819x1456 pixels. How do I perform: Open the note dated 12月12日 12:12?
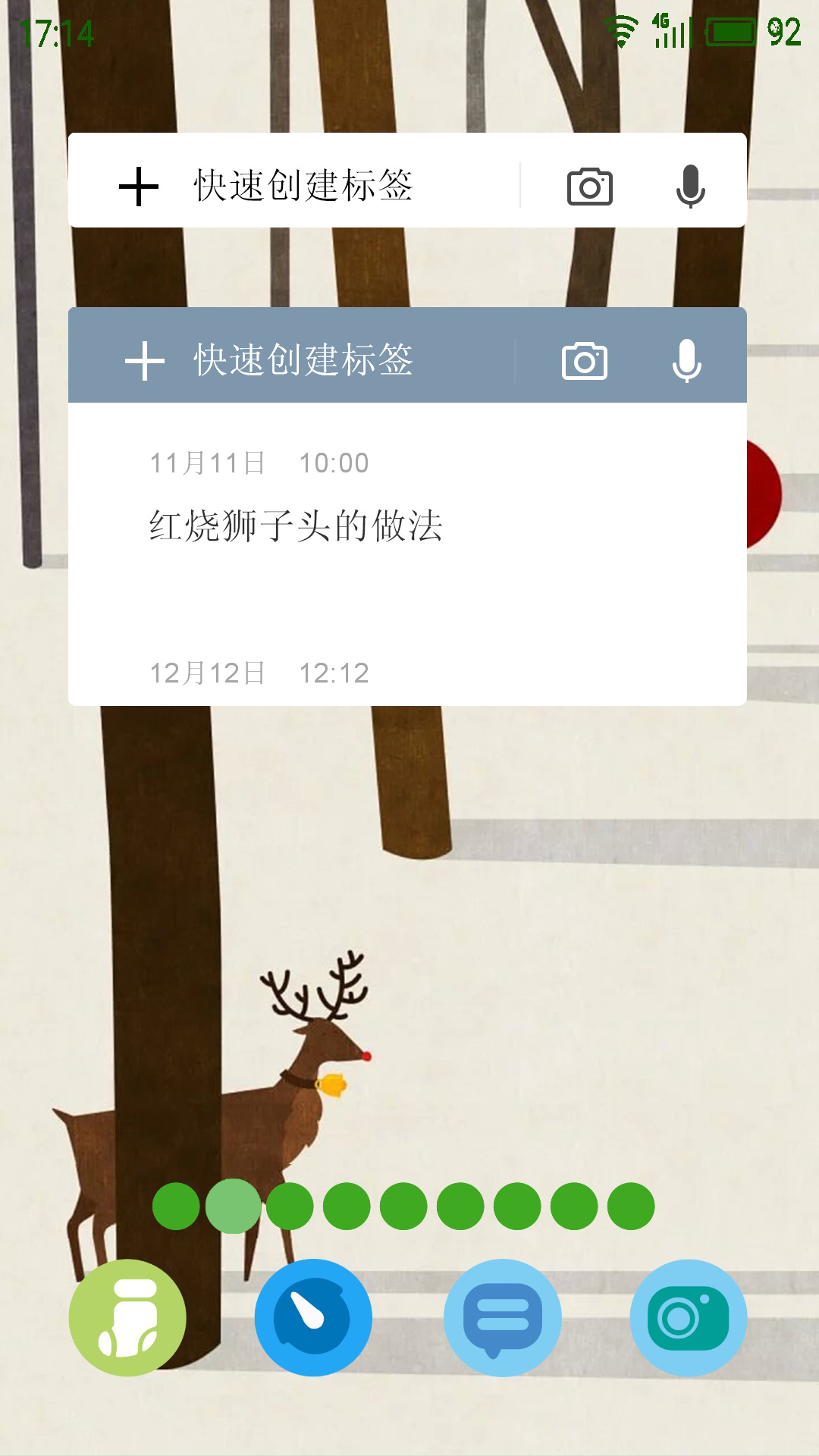259,673
